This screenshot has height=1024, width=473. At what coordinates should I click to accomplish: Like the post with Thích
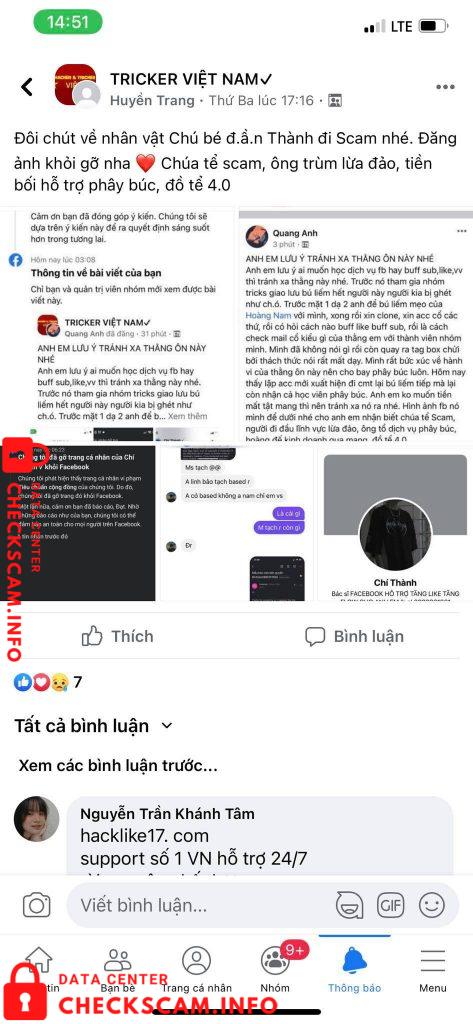tap(118, 636)
